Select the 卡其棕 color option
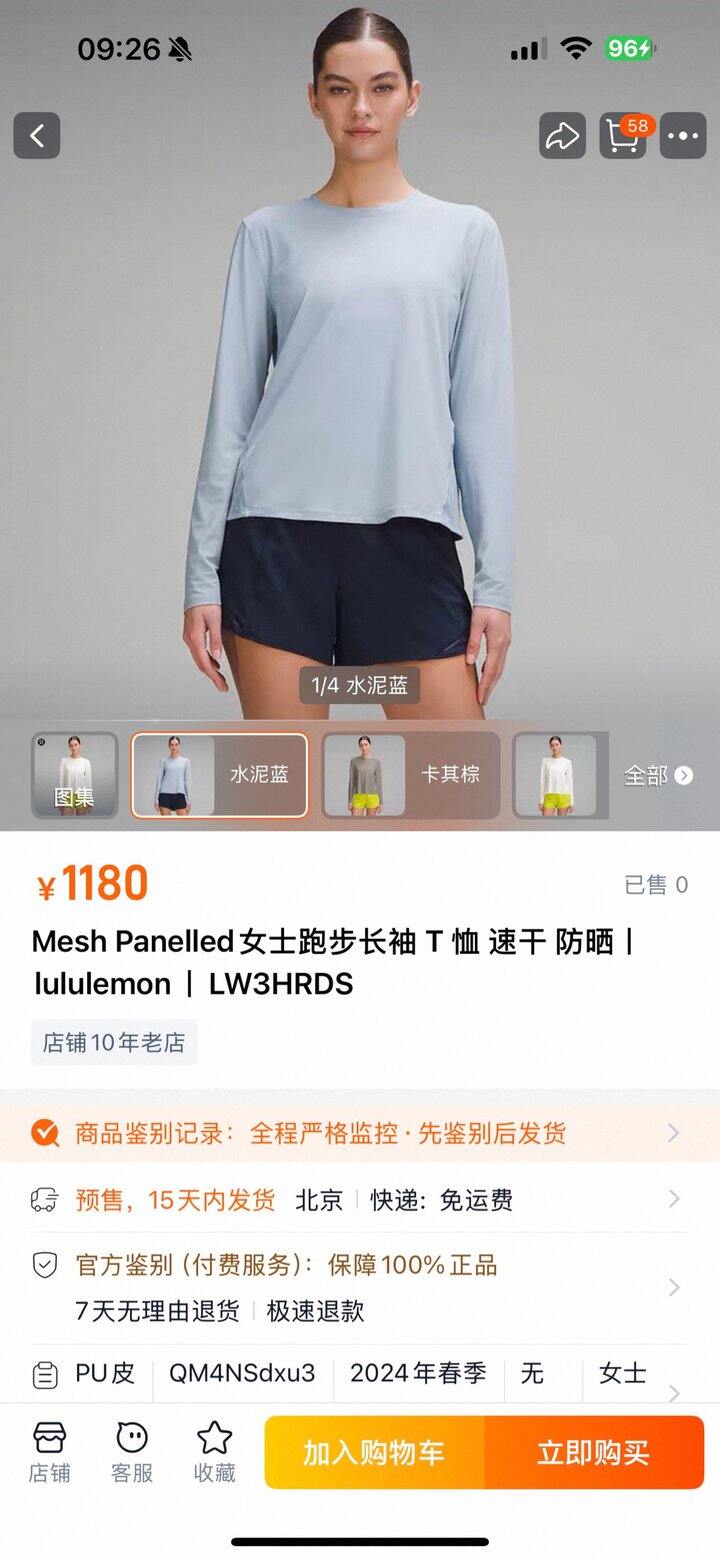 click(x=410, y=775)
